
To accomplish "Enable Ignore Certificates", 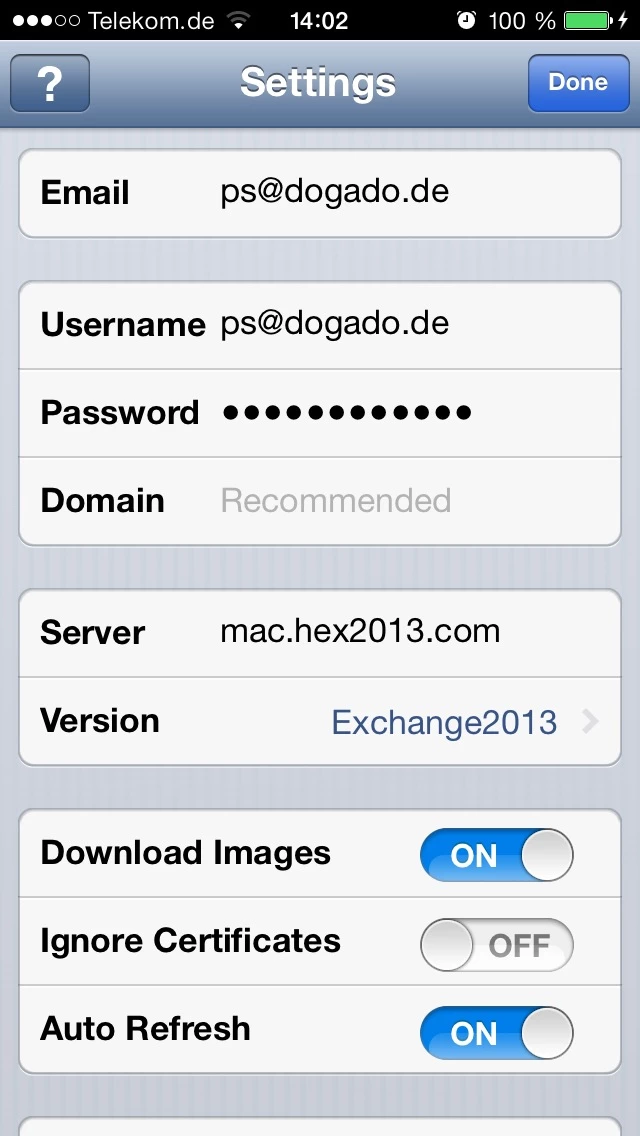I will click(x=496, y=944).
